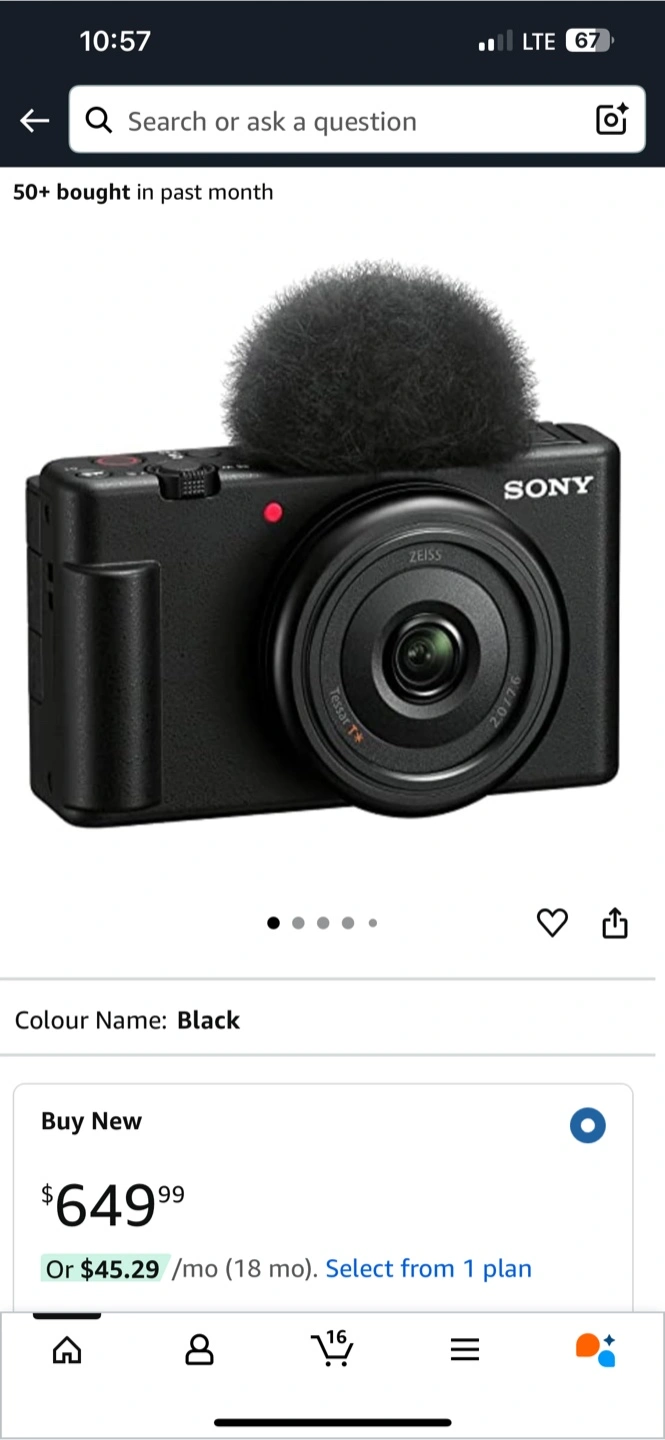Go back using the arrow icon
The image size is (665, 1440).
[34, 121]
